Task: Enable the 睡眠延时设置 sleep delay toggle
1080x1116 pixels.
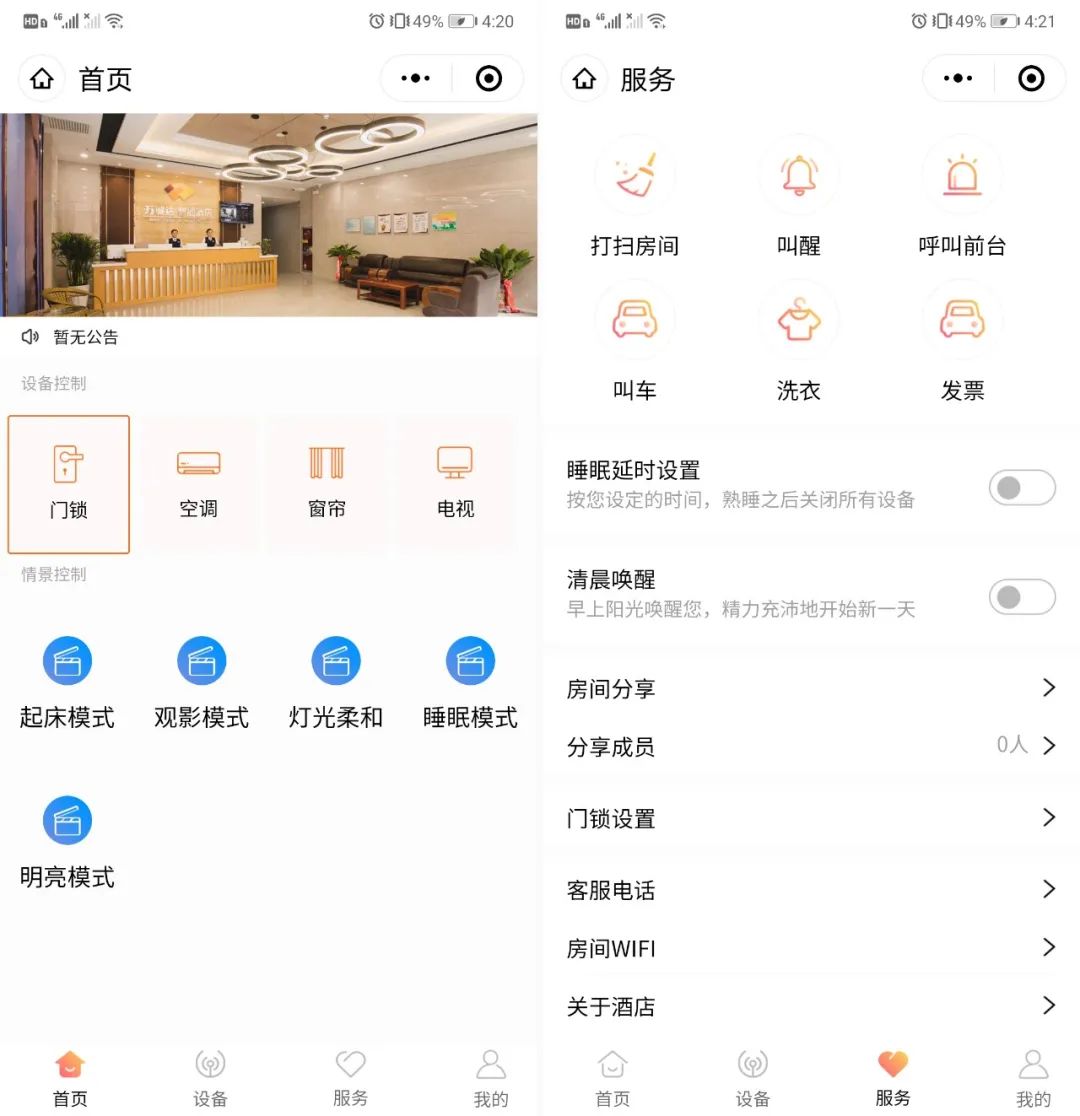Action: coord(1021,487)
